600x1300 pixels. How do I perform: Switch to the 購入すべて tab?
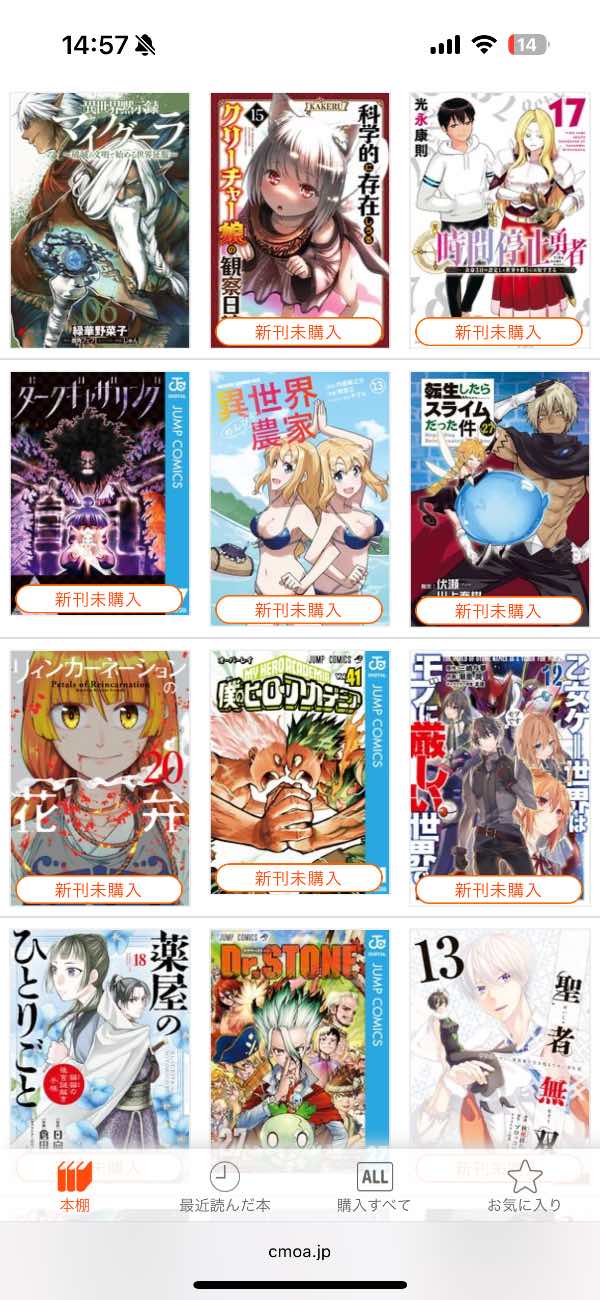[x=375, y=1187]
